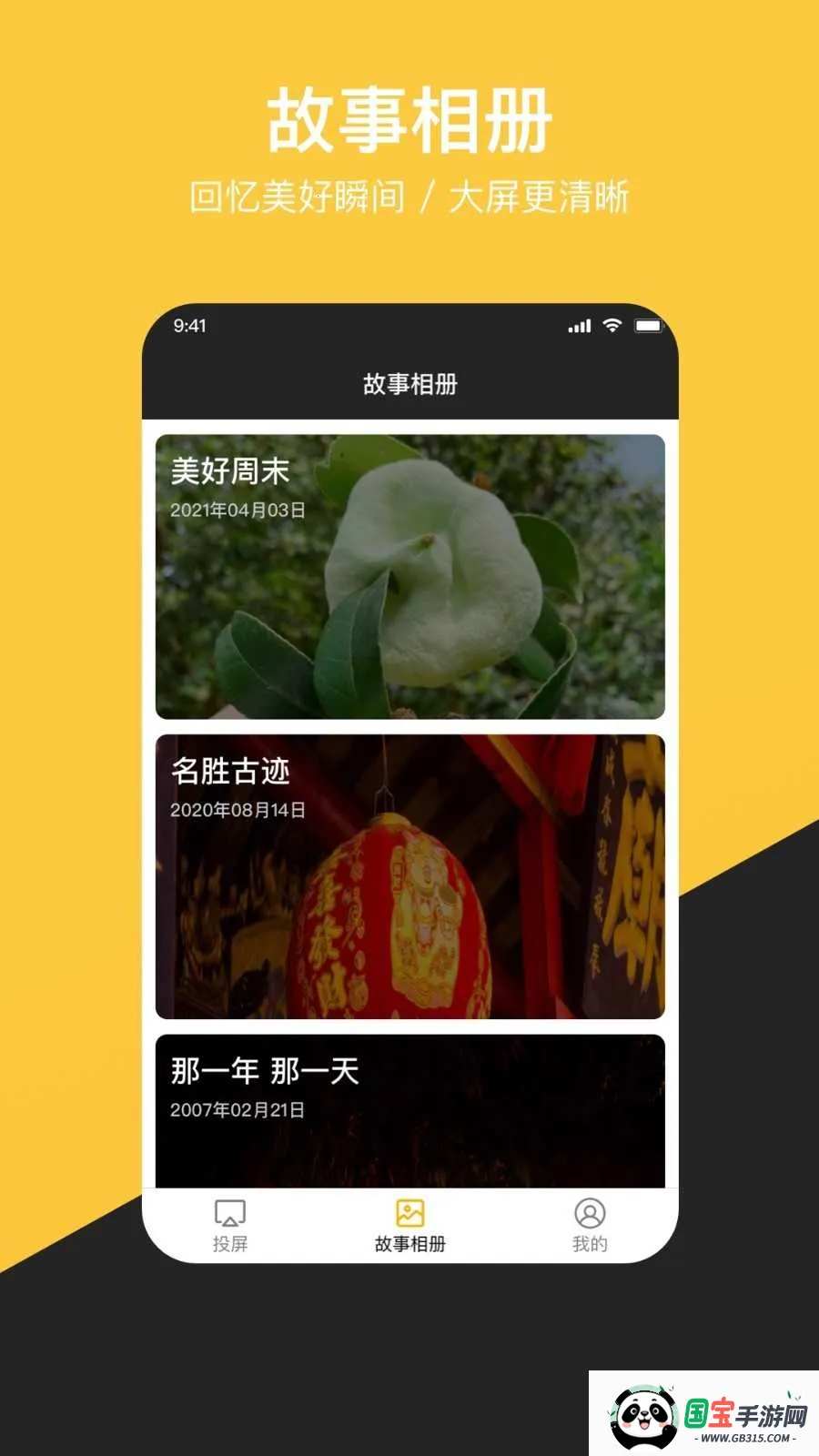Tap the 故事相册 photo album icon
The image size is (819, 1456).
pyautogui.click(x=409, y=1211)
